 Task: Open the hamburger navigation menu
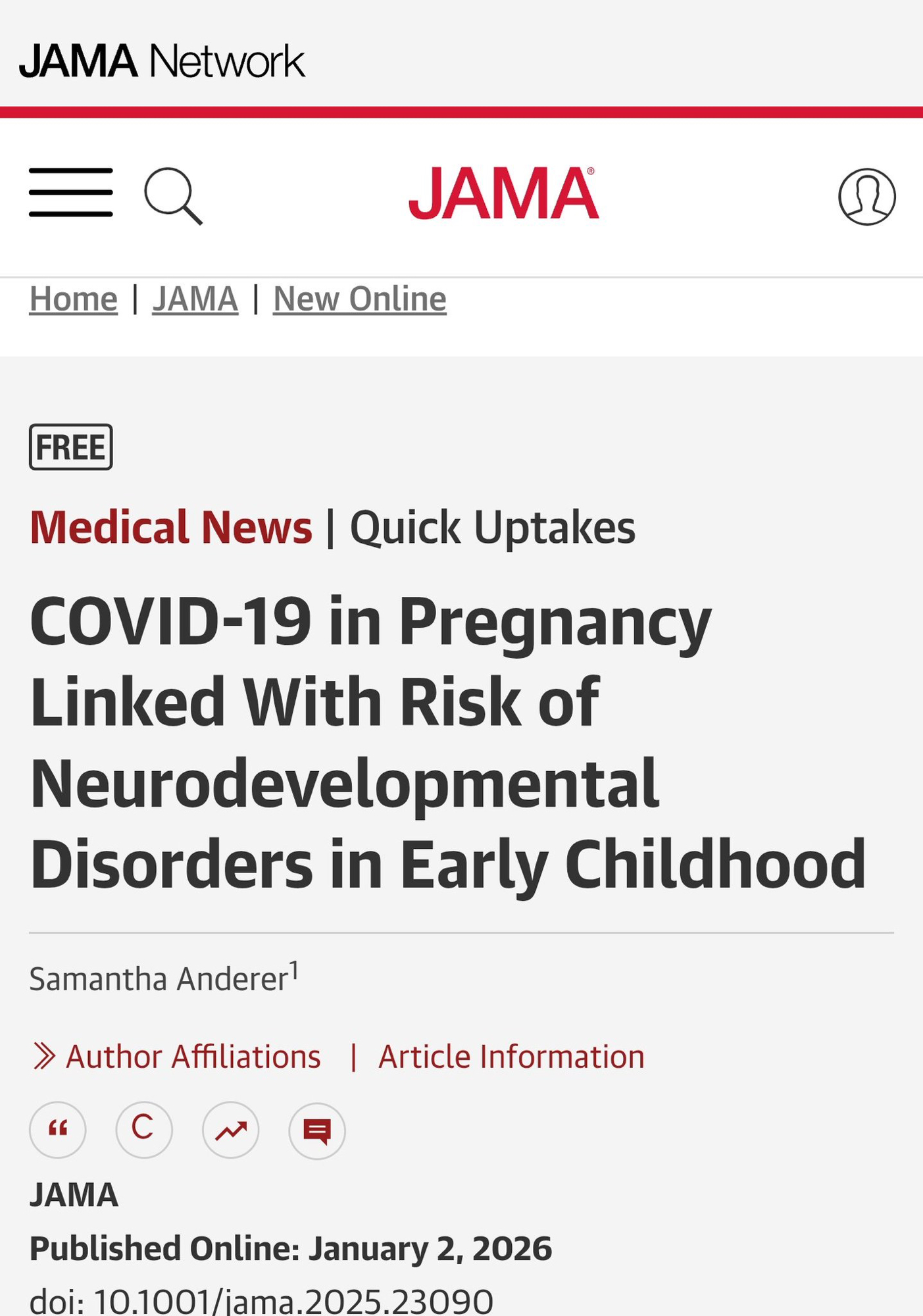point(70,192)
